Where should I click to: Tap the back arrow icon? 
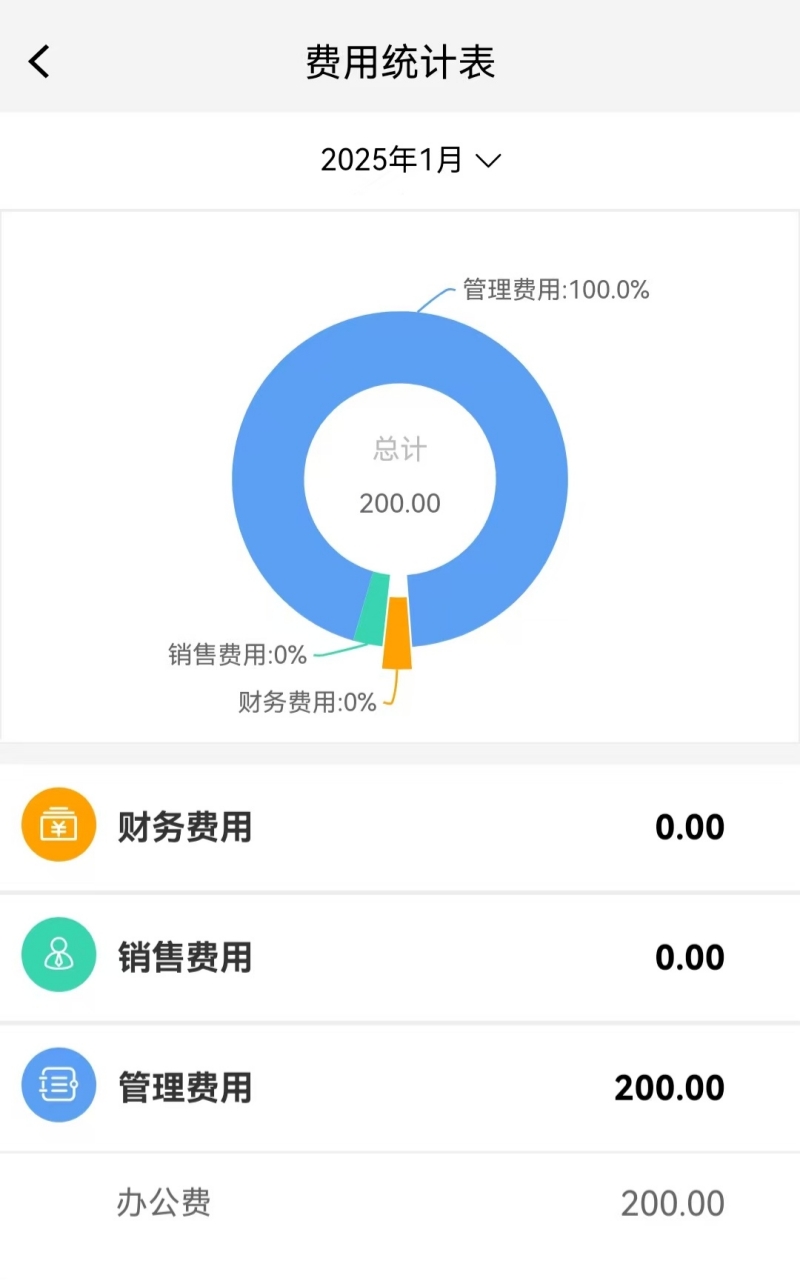38,61
